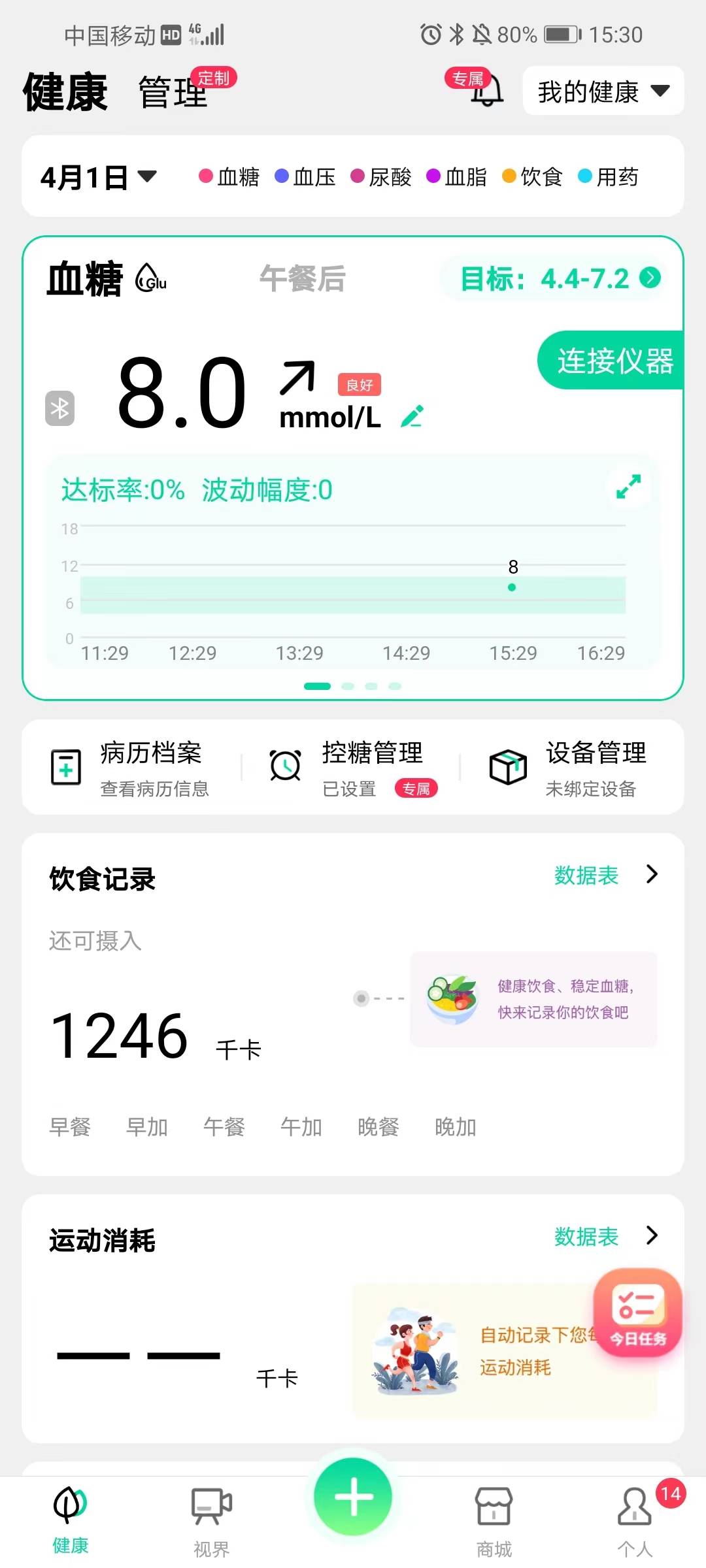Viewport: 706px width, 1568px height.
Task: Select the 早餐 meal entry
Action: (70, 1126)
